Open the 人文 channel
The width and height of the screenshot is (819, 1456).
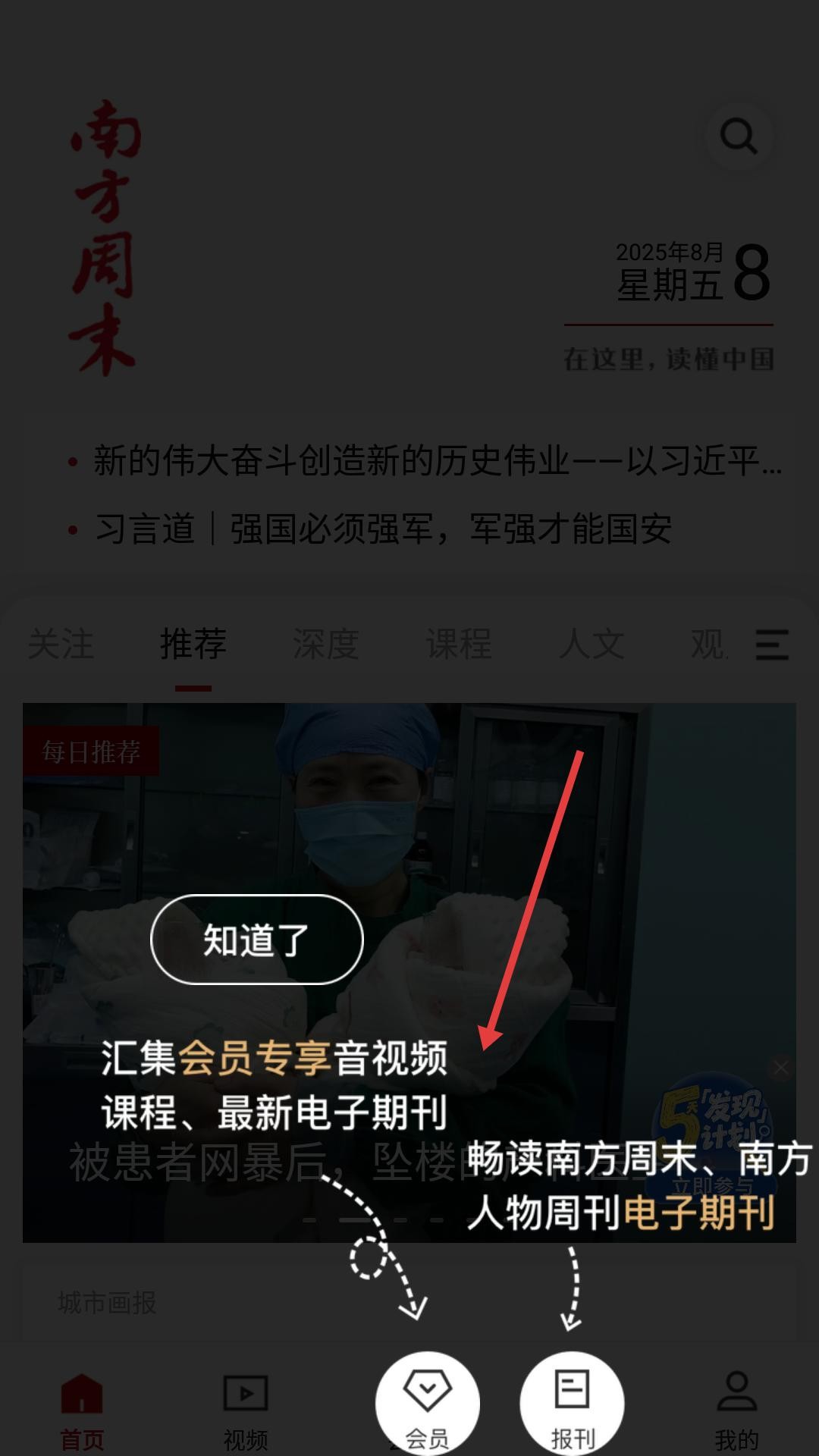592,645
